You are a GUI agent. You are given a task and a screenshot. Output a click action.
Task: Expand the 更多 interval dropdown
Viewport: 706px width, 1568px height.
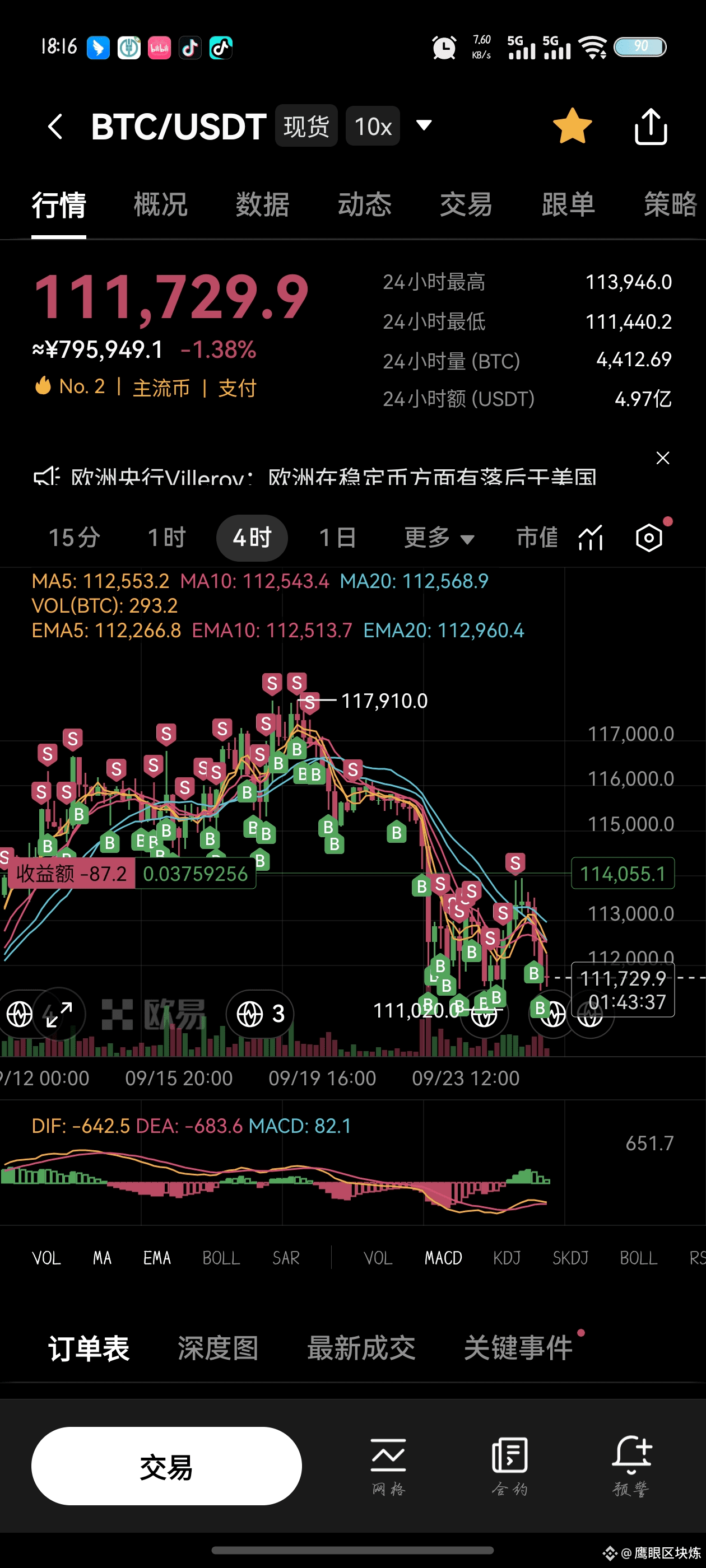tap(439, 538)
